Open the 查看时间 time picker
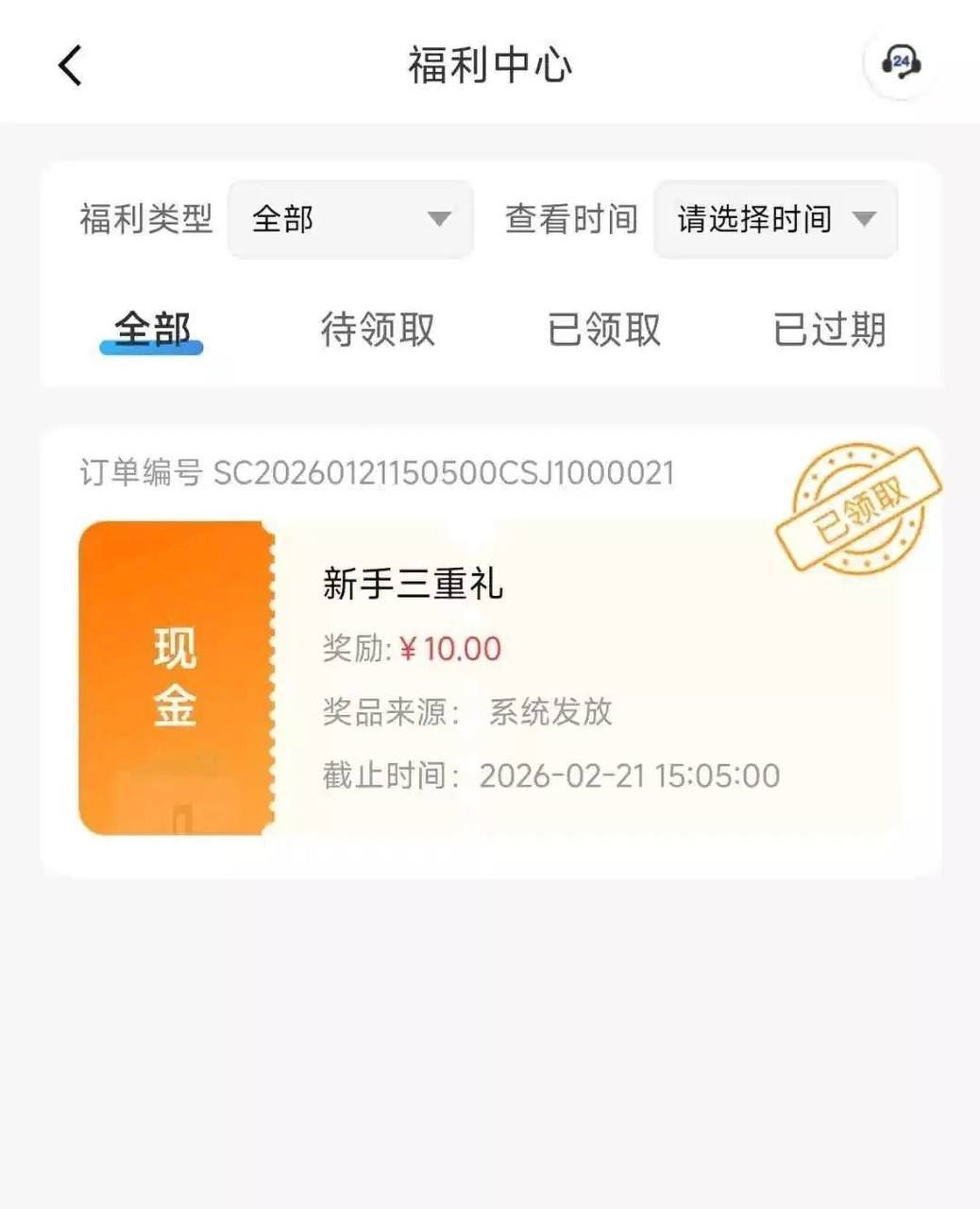The height and width of the screenshot is (1209, 980). point(775,219)
